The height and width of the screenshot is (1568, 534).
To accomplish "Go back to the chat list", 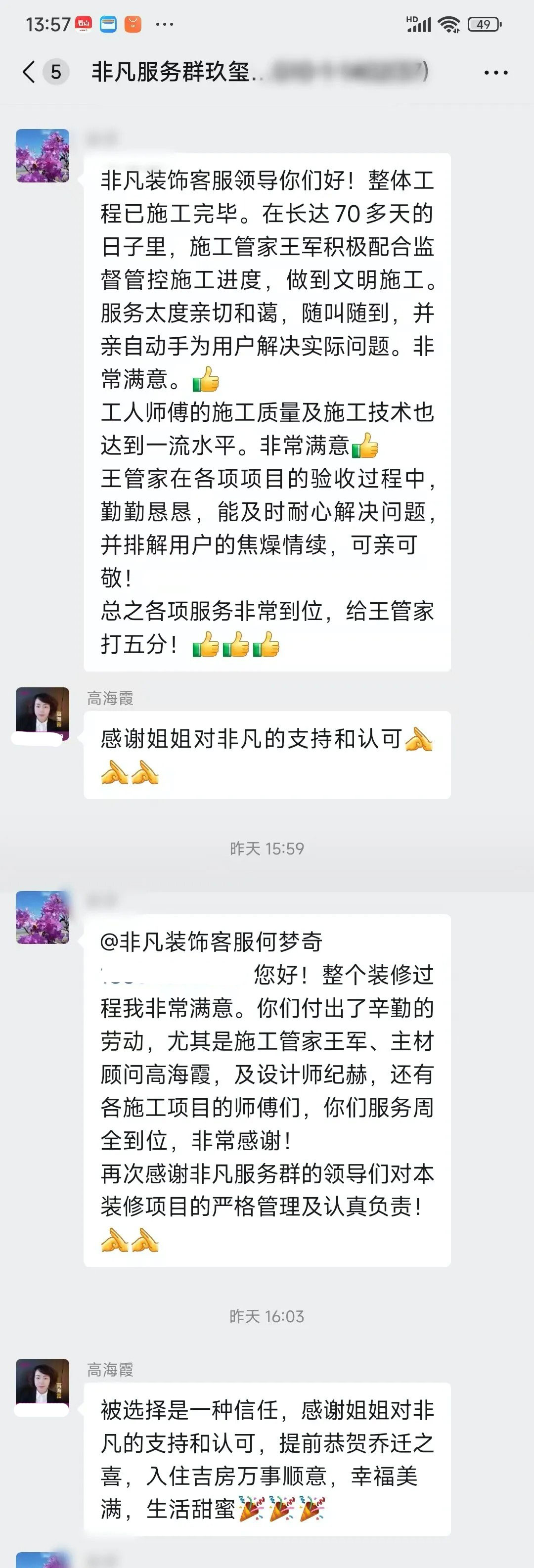I will (x=28, y=72).
